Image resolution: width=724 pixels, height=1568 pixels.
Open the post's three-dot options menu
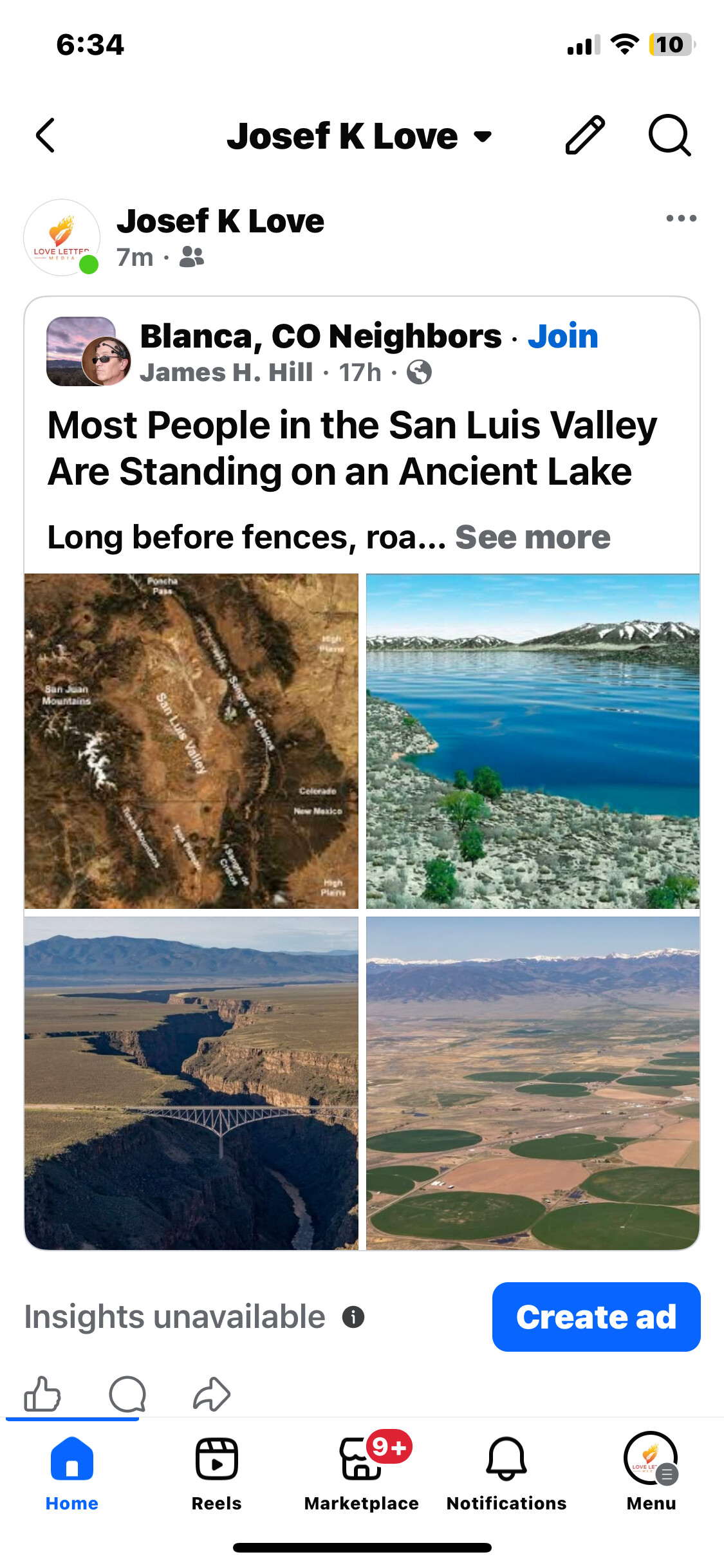pyautogui.click(x=681, y=218)
